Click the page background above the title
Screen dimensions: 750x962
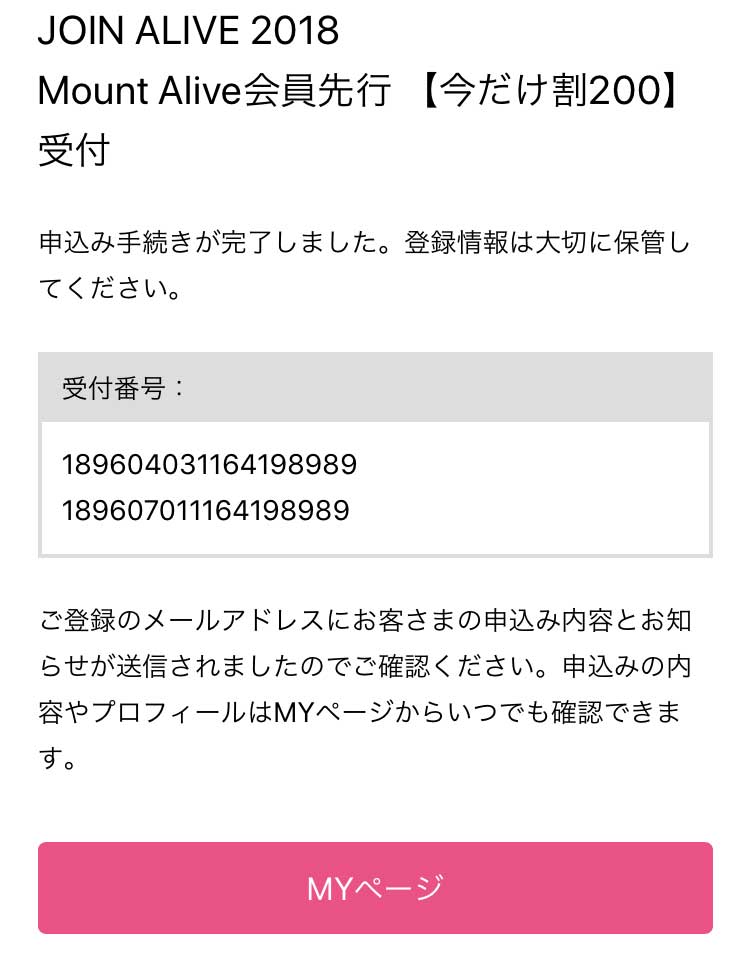pos(375,8)
